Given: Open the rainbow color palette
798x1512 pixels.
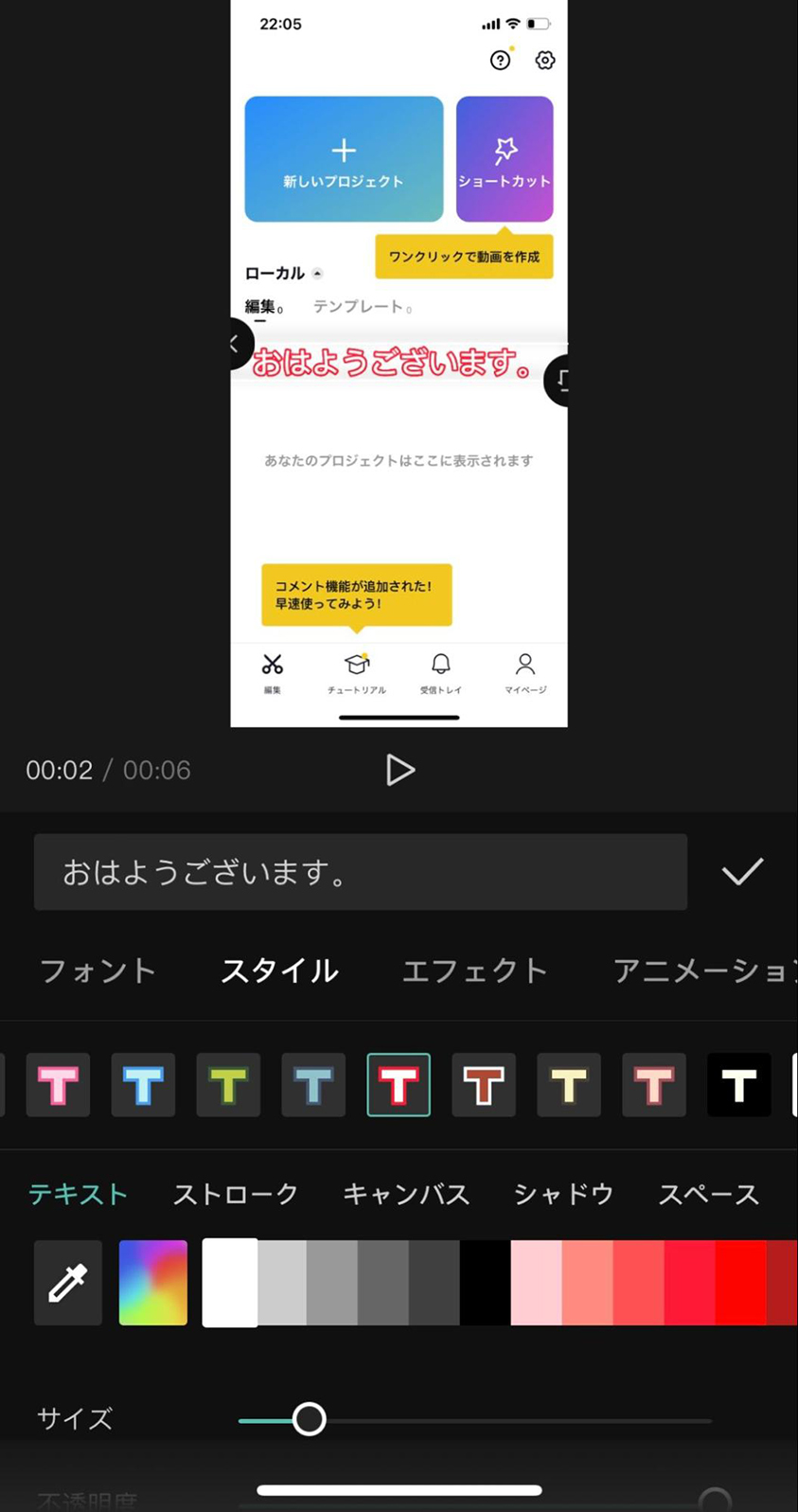Looking at the screenshot, I should (x=153, y=1283).
